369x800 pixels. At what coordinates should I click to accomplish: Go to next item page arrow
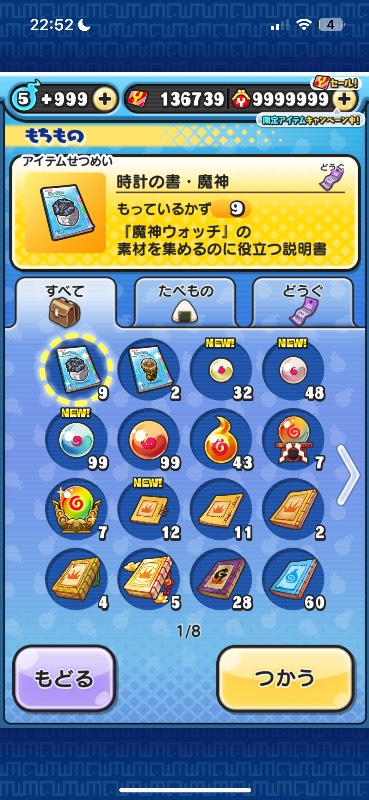[x=349, y=474]
